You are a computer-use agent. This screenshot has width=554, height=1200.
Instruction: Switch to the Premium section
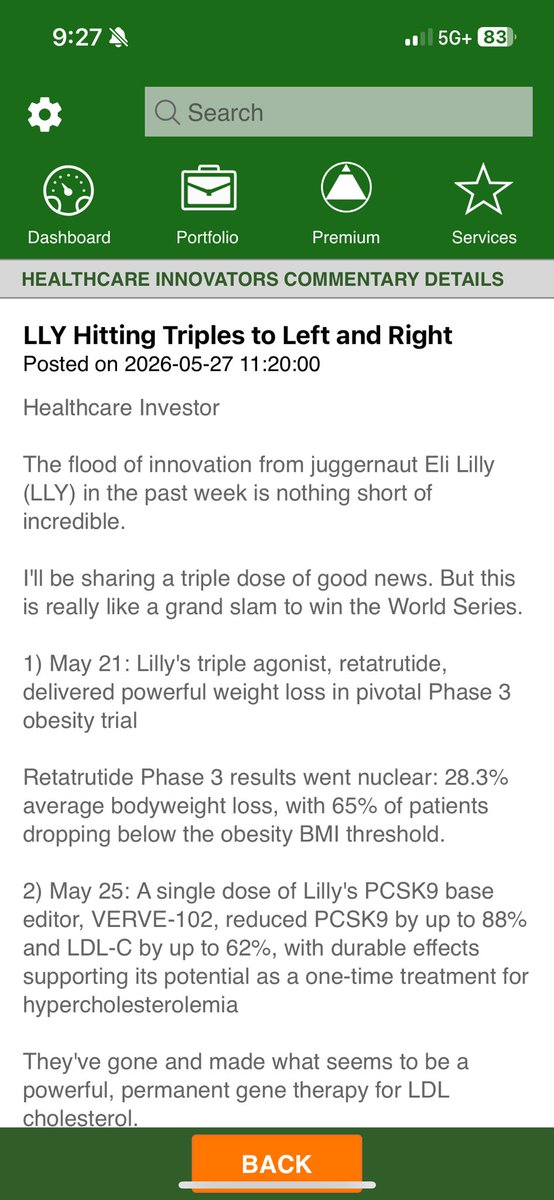click(x=346, y=204)
